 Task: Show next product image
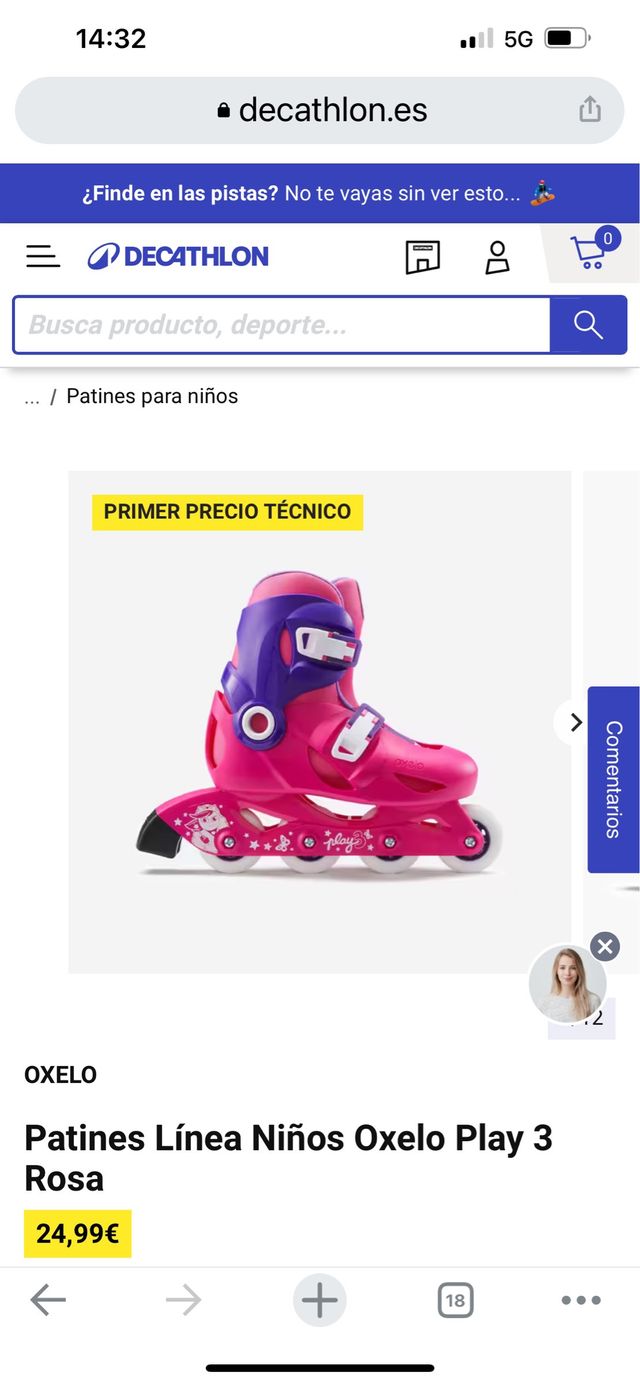(574, 722)
